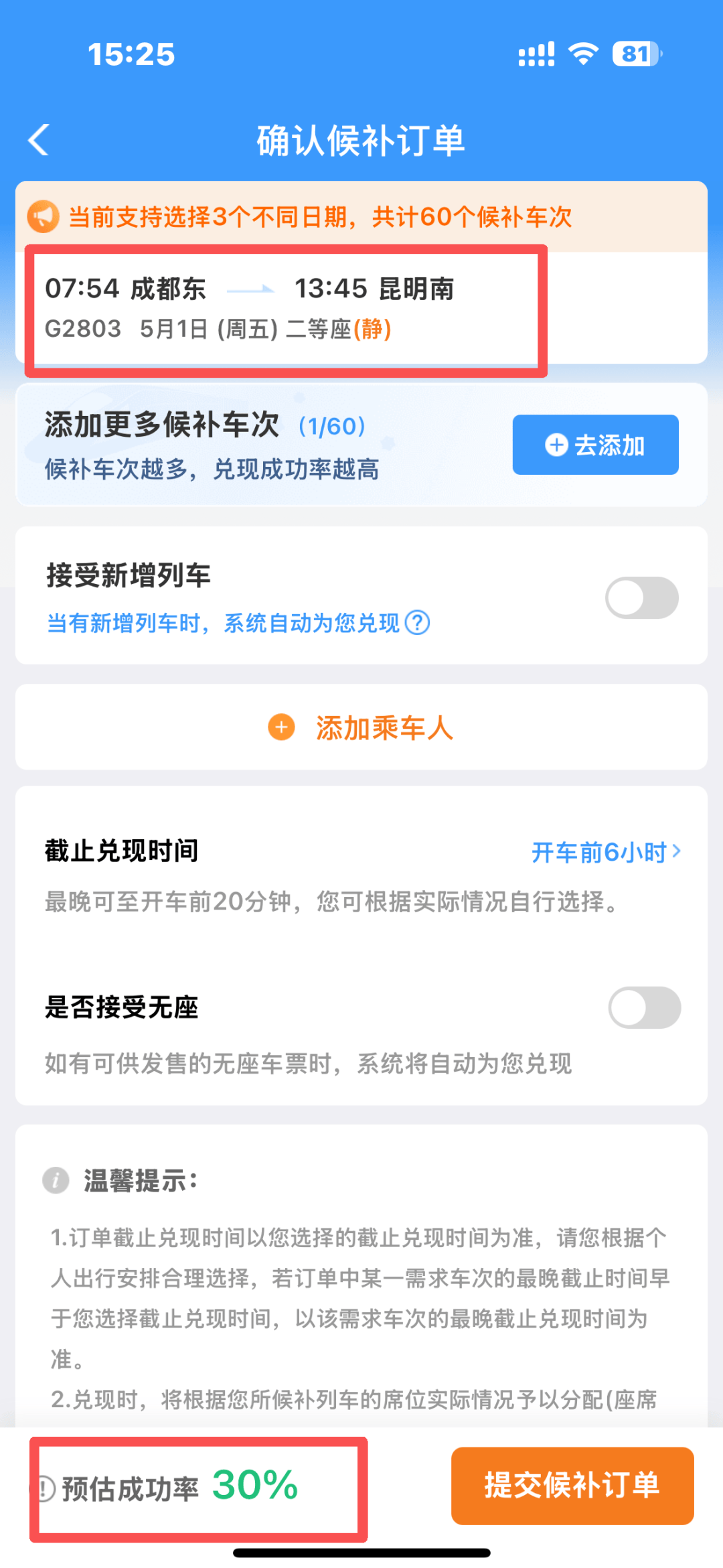Open the 去添加 button to add more trains
This screenshot has height=1568, width=723.
pyautogui.click(x=594, y=445)
